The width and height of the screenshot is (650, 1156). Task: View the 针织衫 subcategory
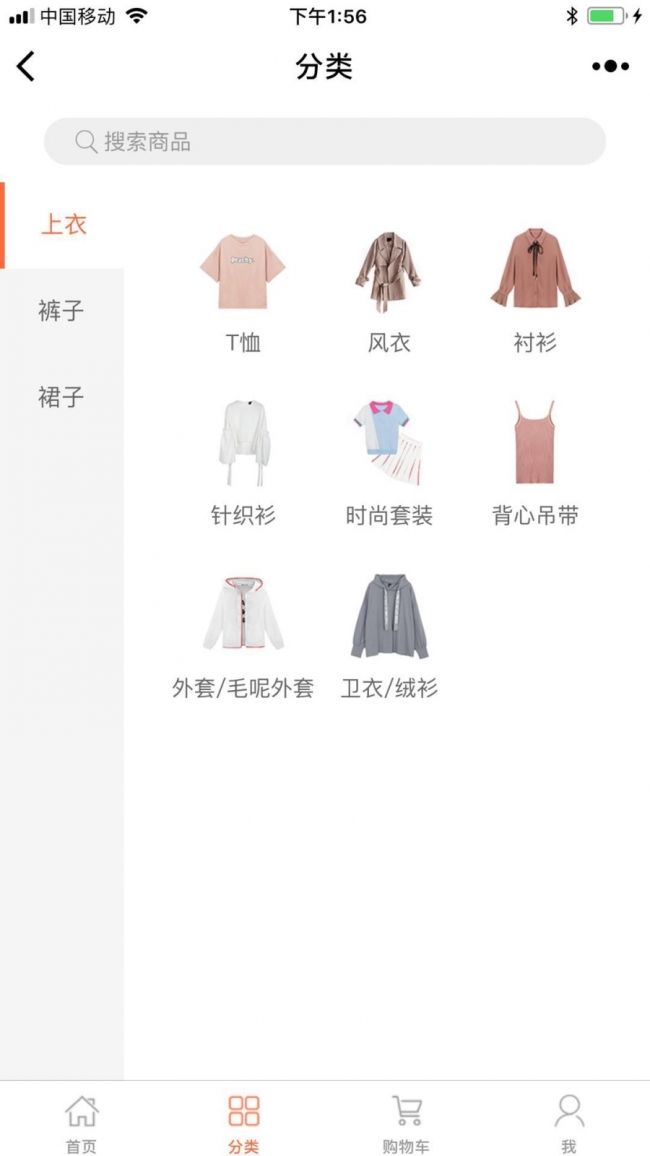click(242, 462)
